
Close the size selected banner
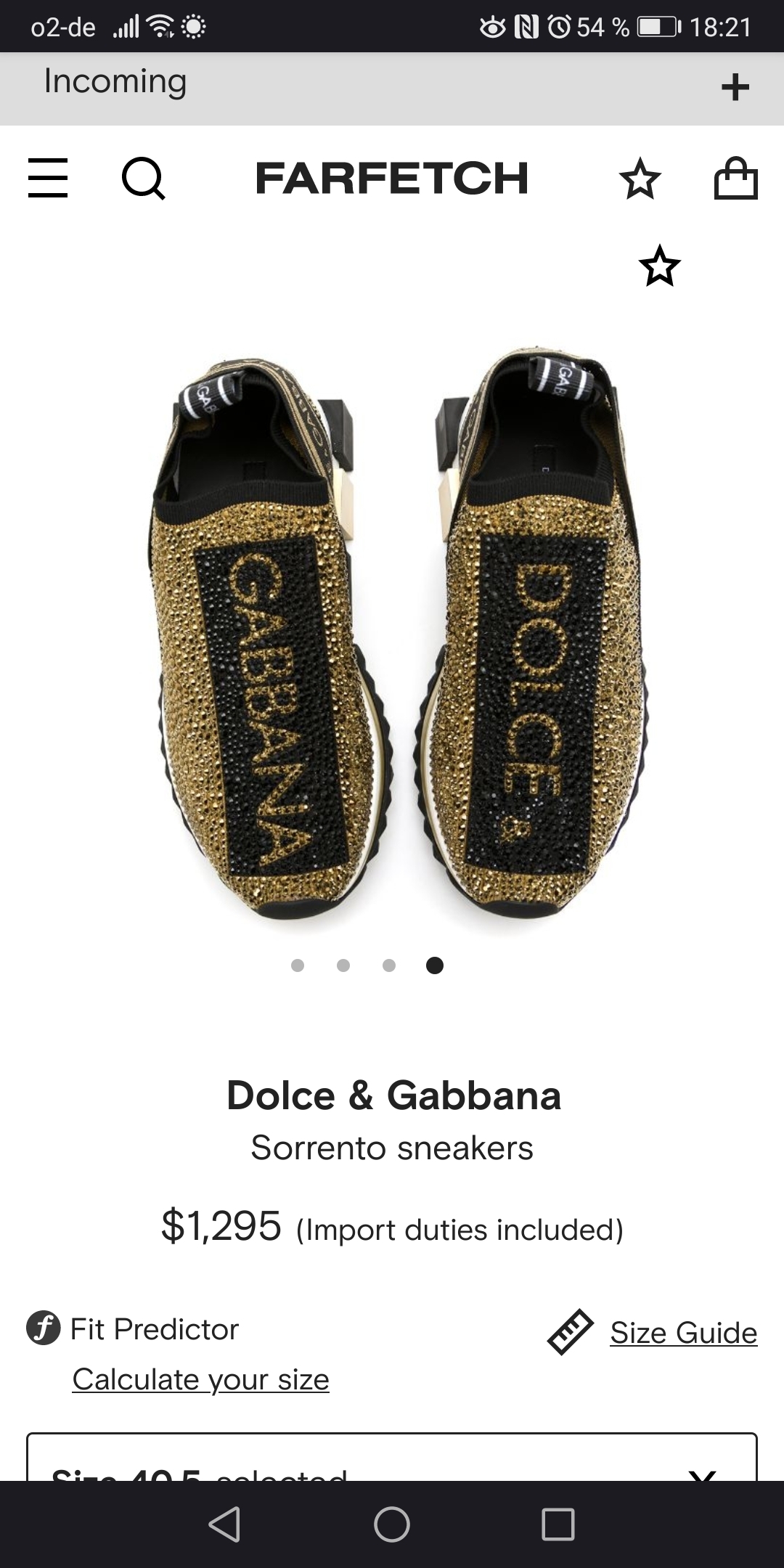tap(701, 1474)
